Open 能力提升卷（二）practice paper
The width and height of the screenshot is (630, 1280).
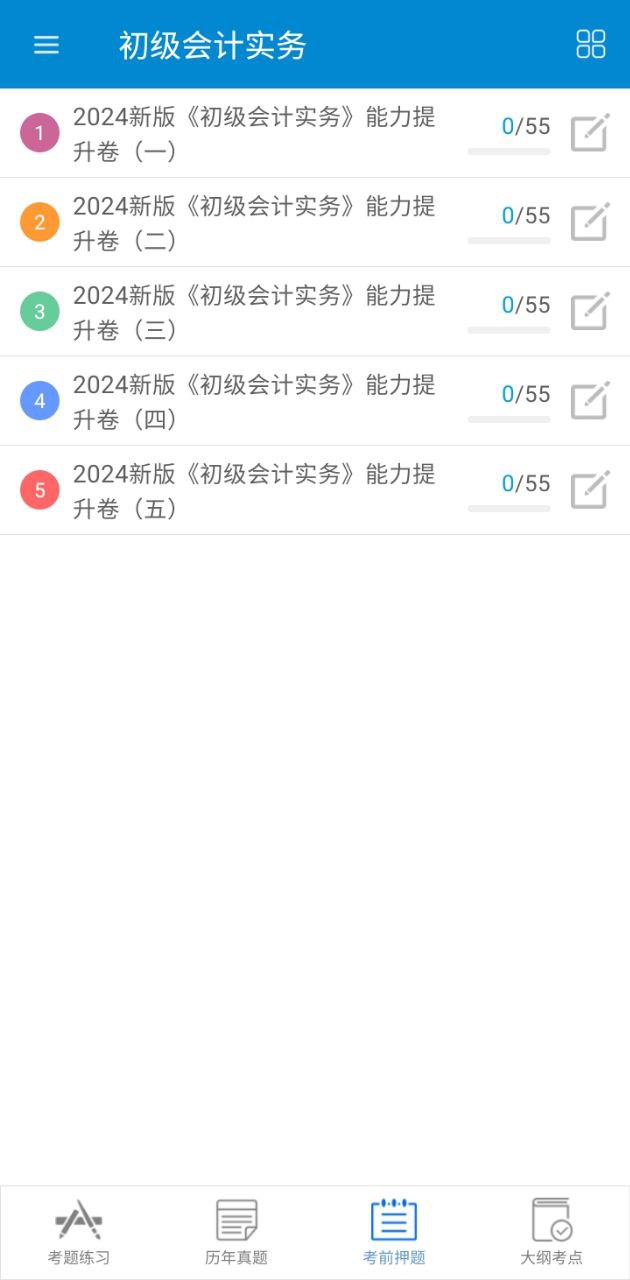coord(254,223)
